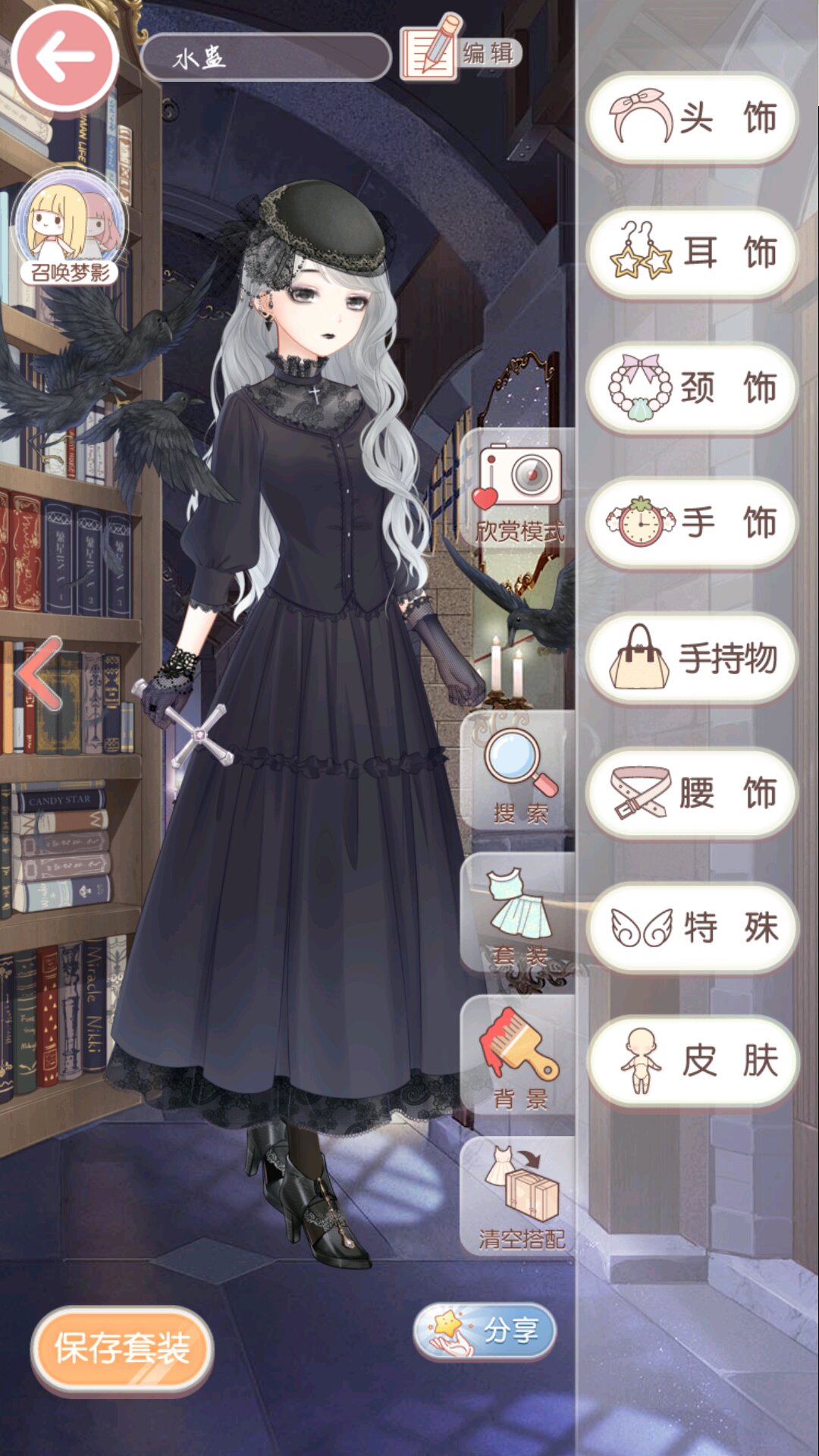Select the 耳饰 earrings category

(692, 253)
